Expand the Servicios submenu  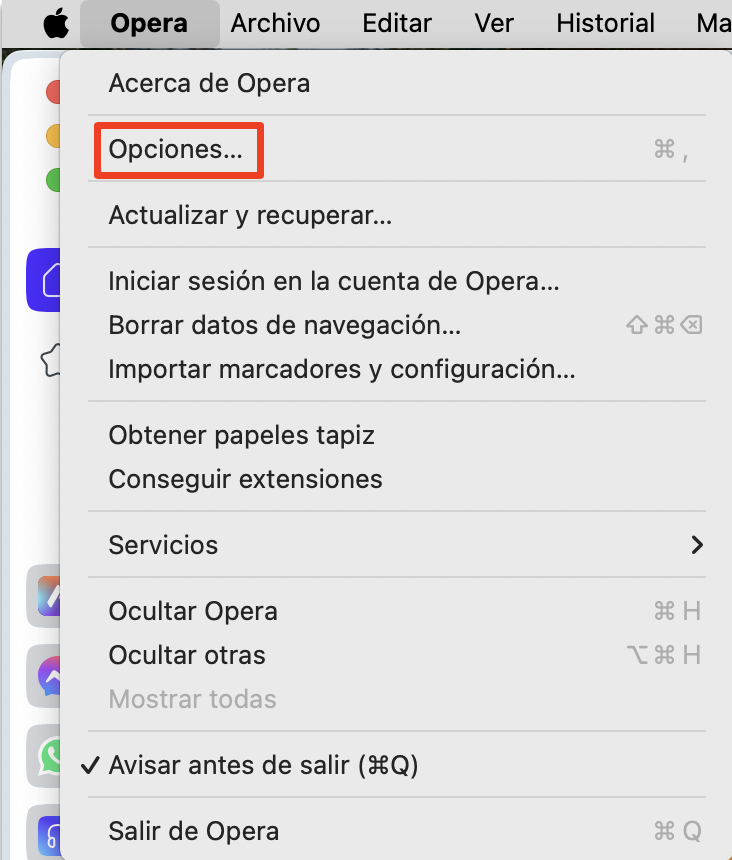163,545
